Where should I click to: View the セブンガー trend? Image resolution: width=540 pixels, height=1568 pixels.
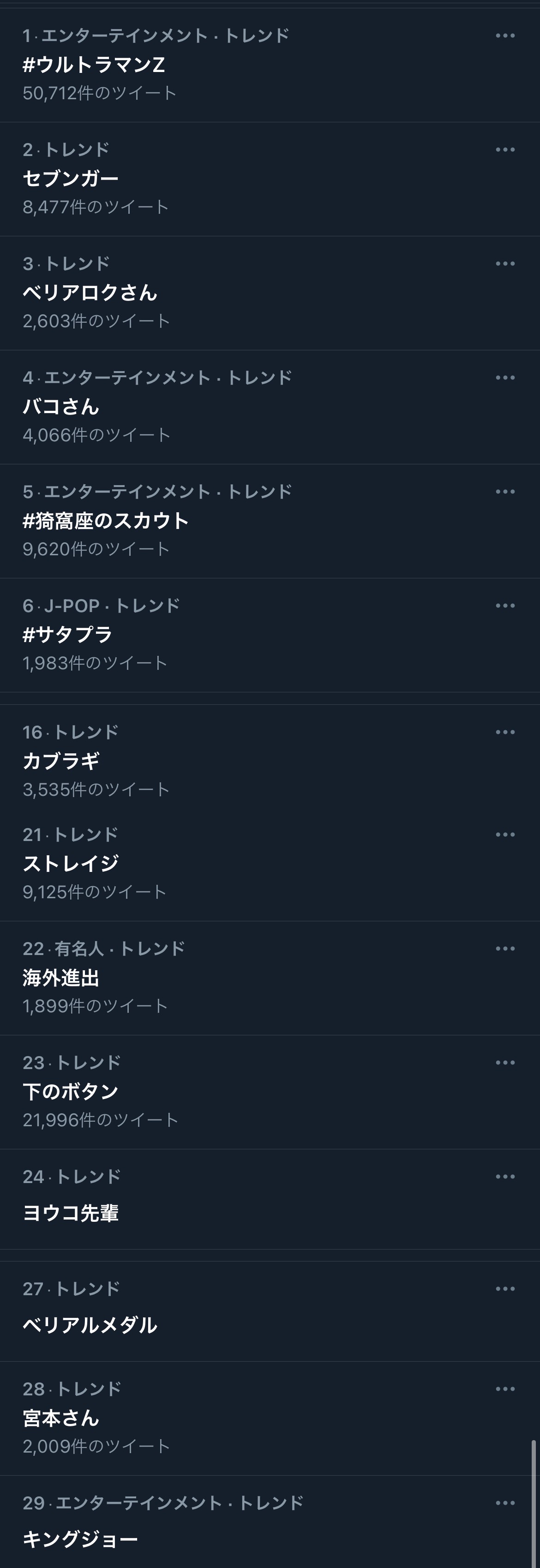(x=71, y=178)
